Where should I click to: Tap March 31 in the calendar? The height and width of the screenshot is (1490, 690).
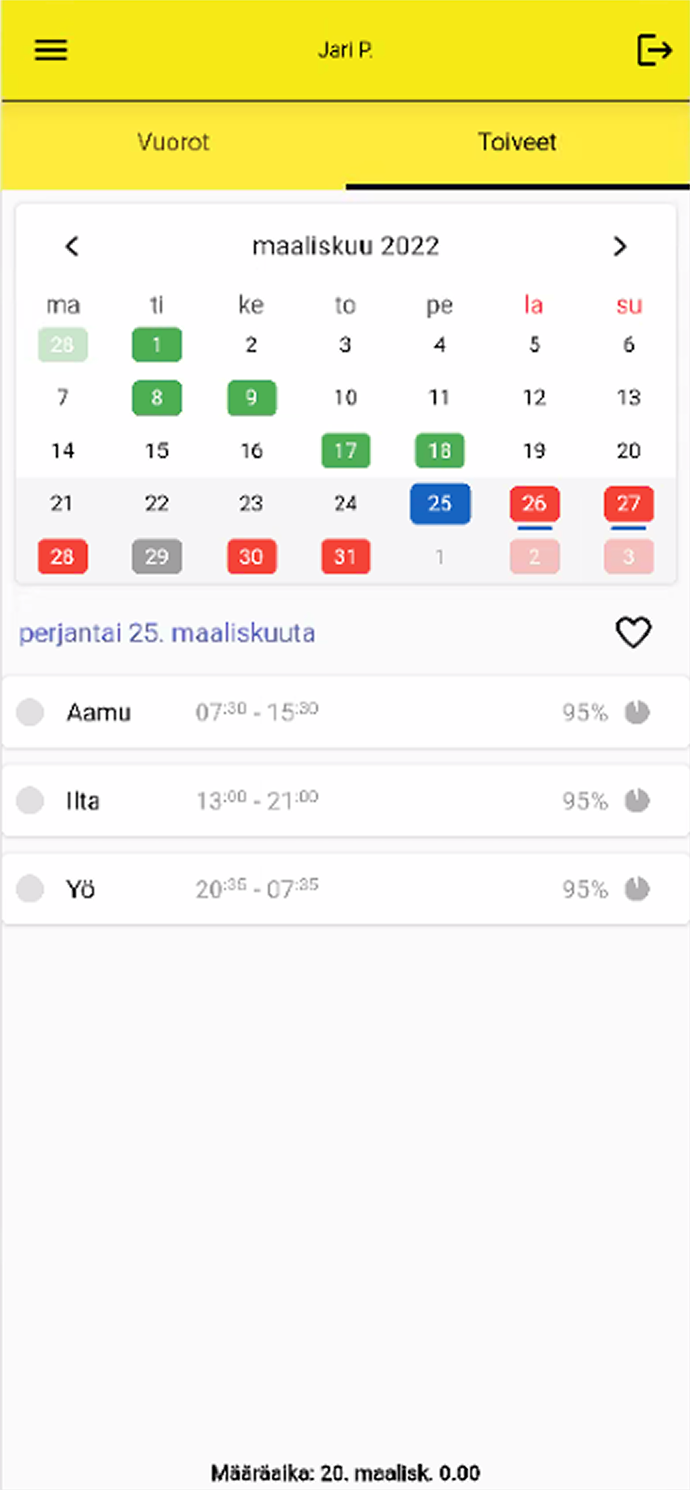[x=345, y=557]
